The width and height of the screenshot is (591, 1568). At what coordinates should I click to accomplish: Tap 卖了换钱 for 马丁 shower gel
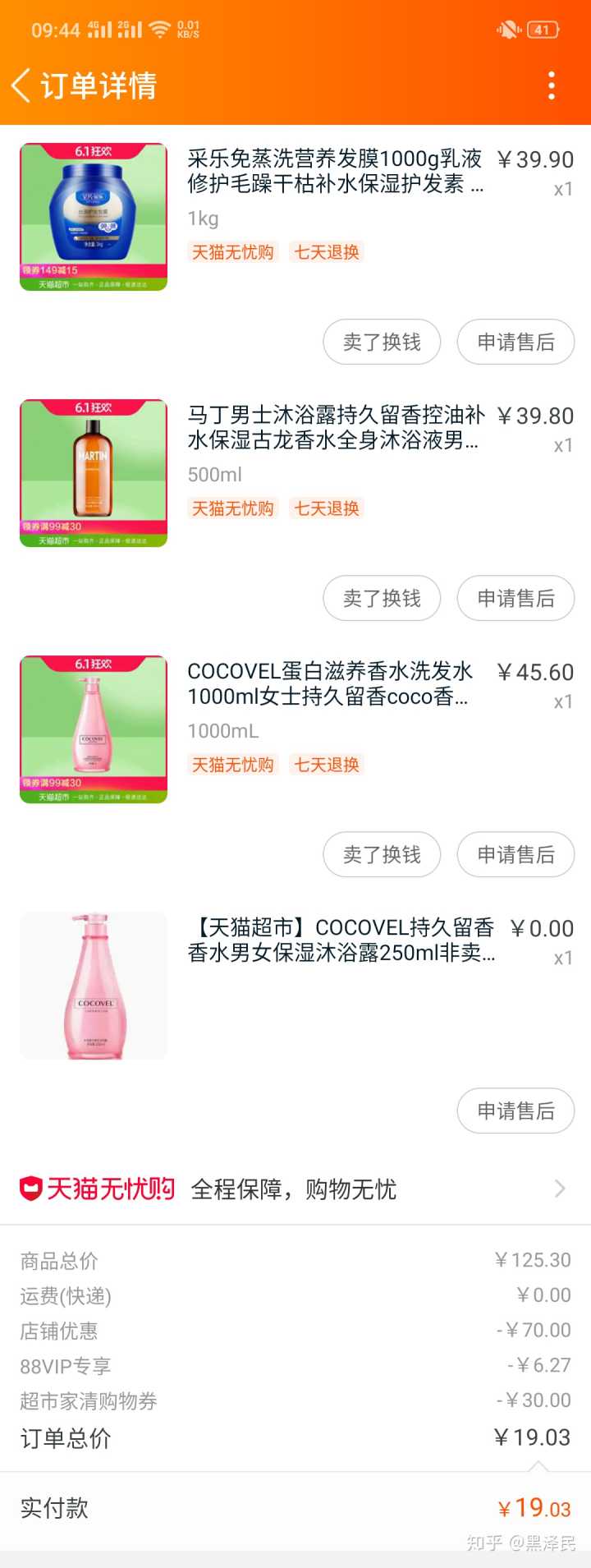point(382,598)
